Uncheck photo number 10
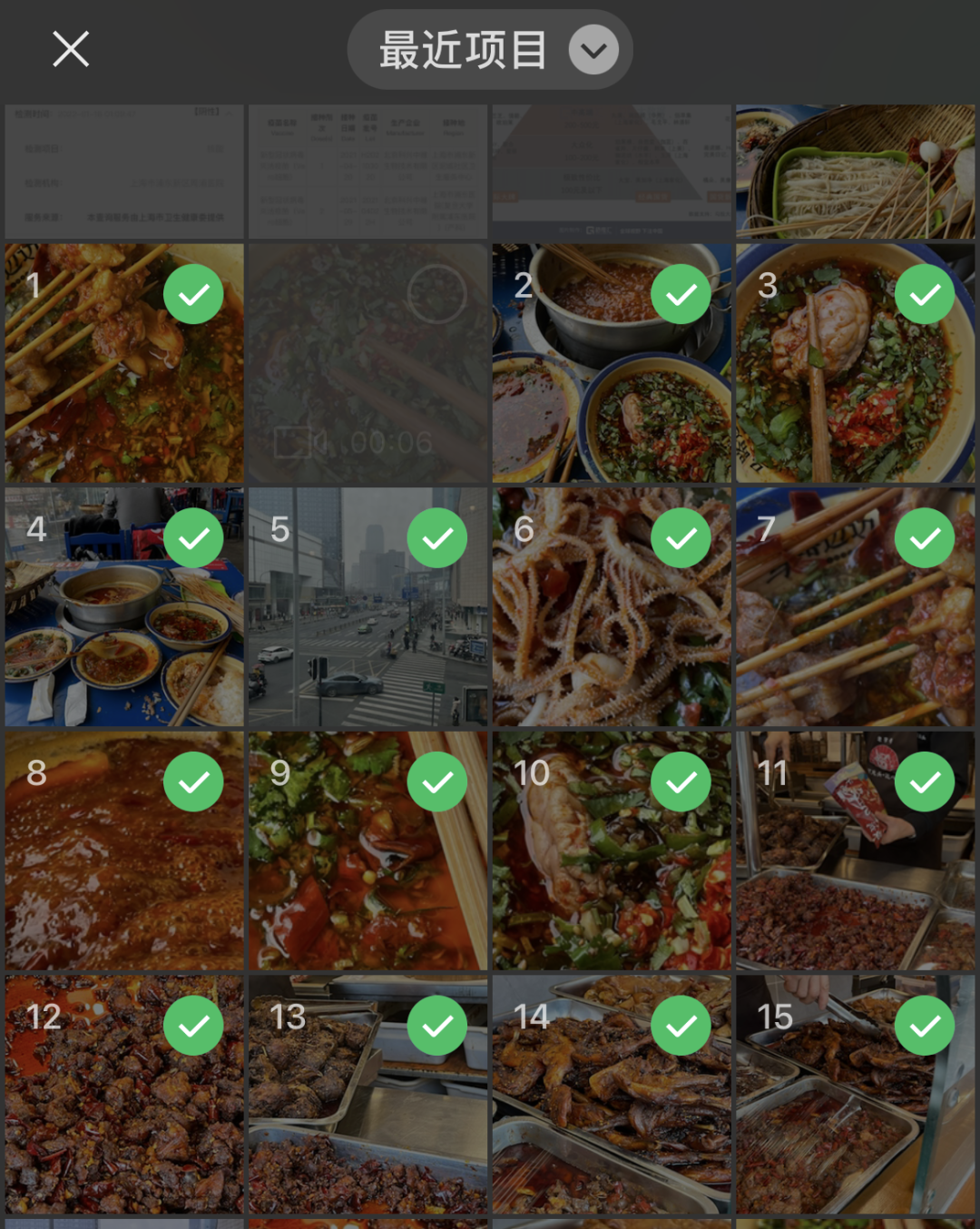The image size is (980, 1229). pos(681,782)
